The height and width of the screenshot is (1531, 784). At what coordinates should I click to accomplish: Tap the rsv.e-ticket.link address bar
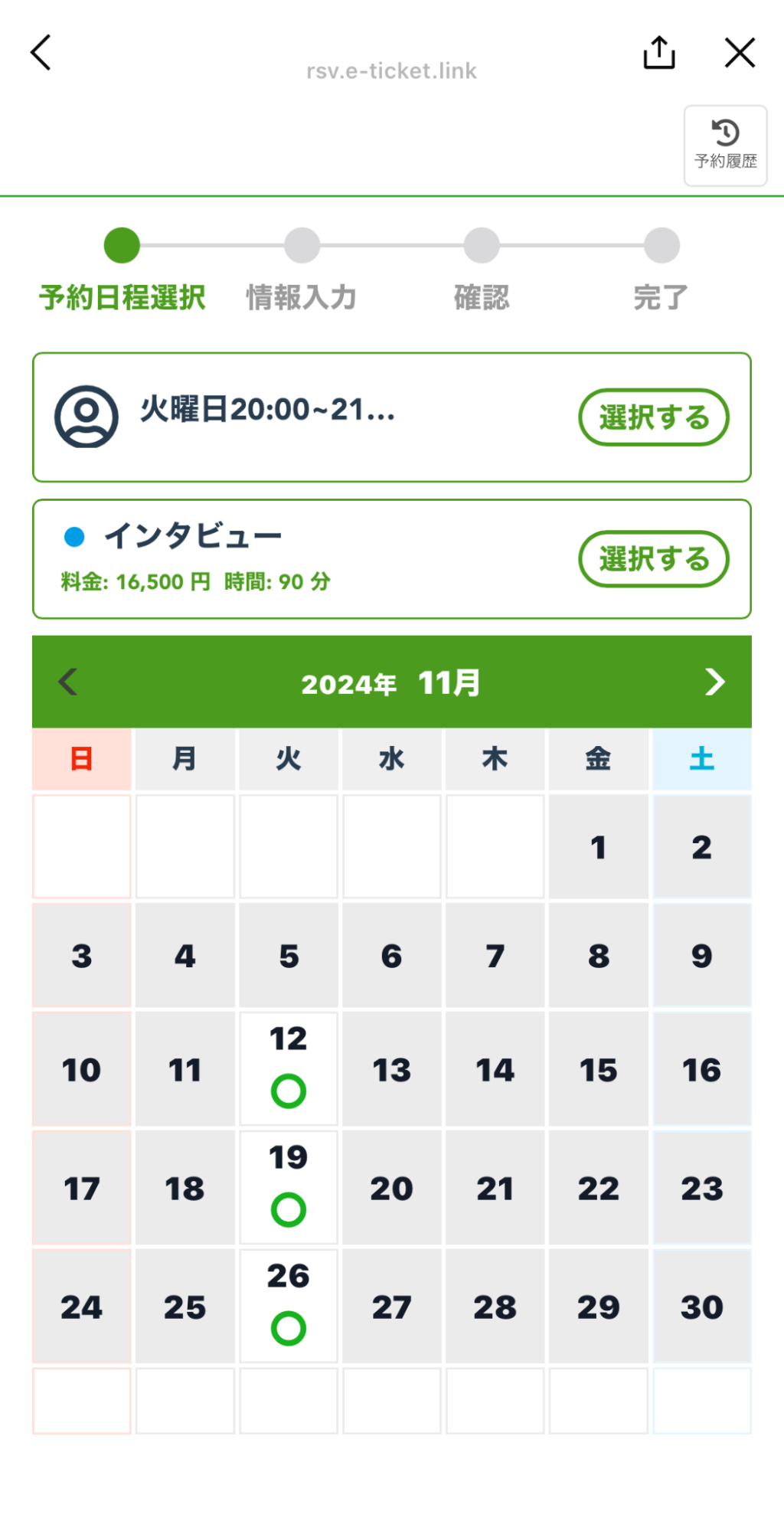(391, 70)
